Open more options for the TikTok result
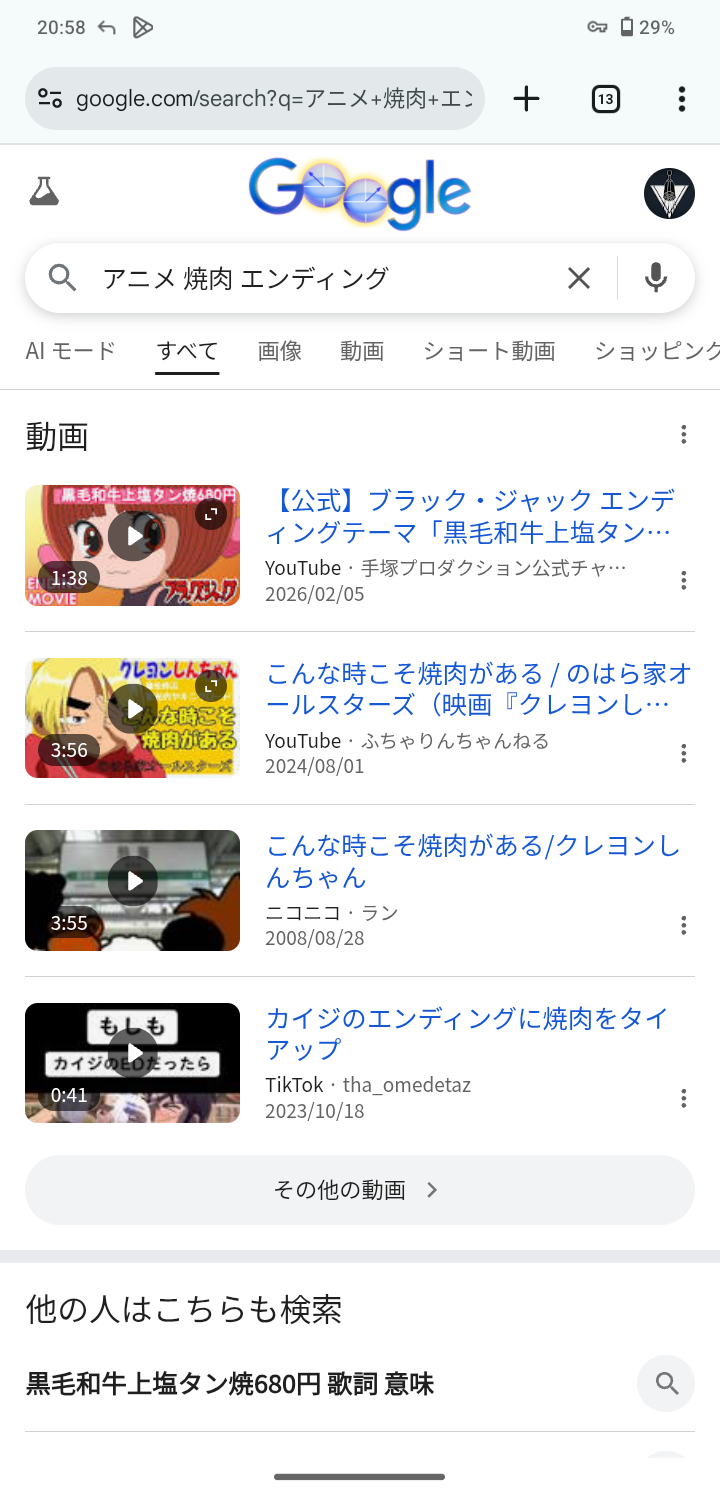 coord(684,1098)
